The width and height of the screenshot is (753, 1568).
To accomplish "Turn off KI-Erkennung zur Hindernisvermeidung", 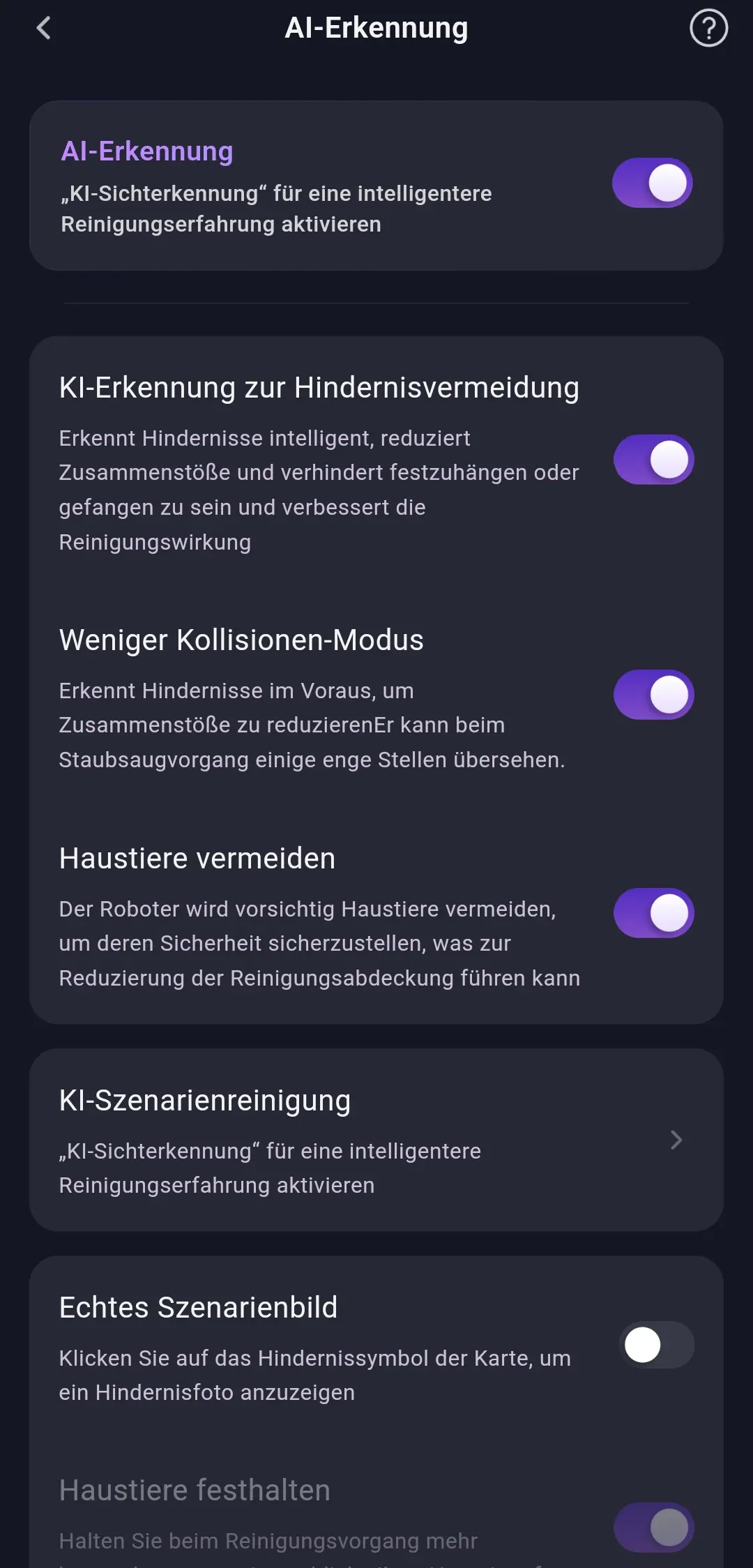I will pos(653,460).
